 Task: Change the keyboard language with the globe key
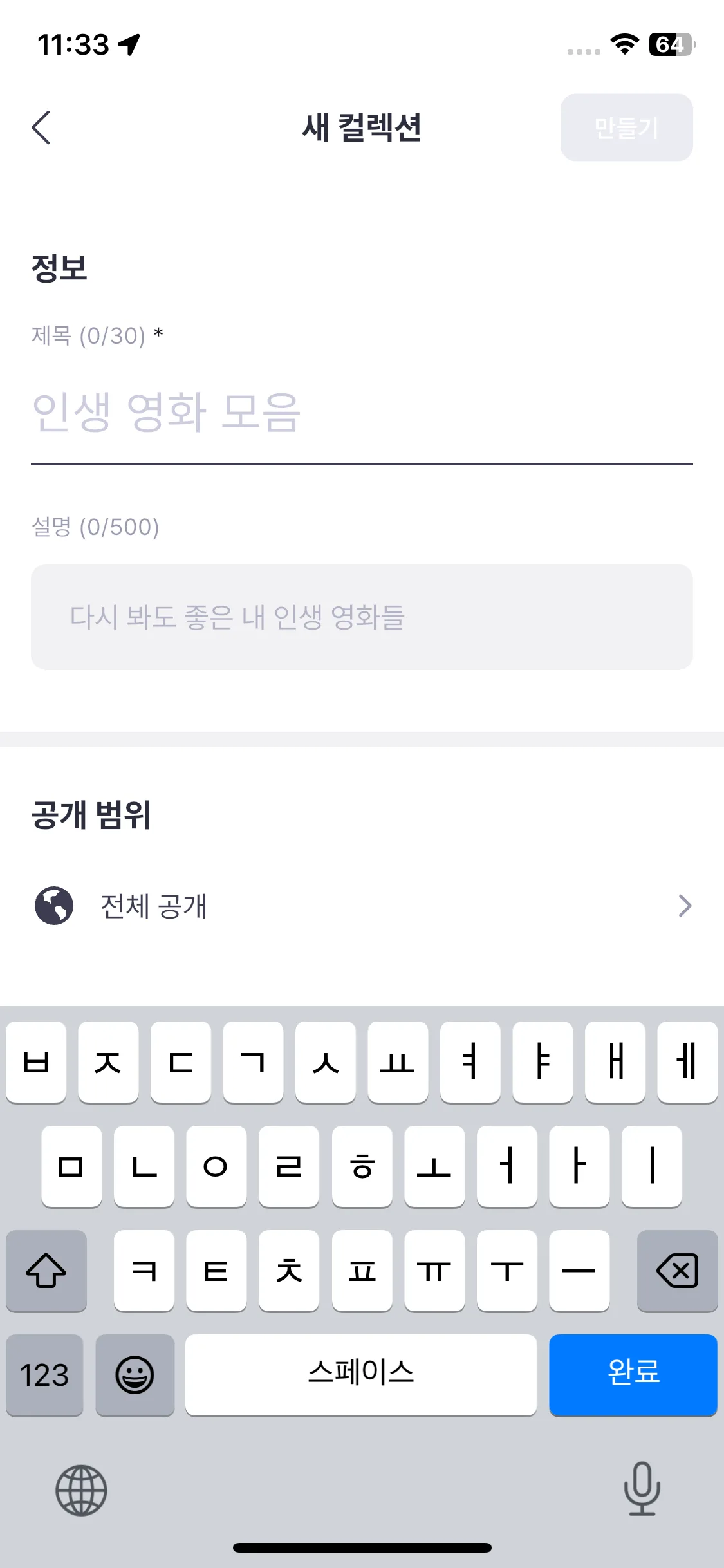point(81,1489)
